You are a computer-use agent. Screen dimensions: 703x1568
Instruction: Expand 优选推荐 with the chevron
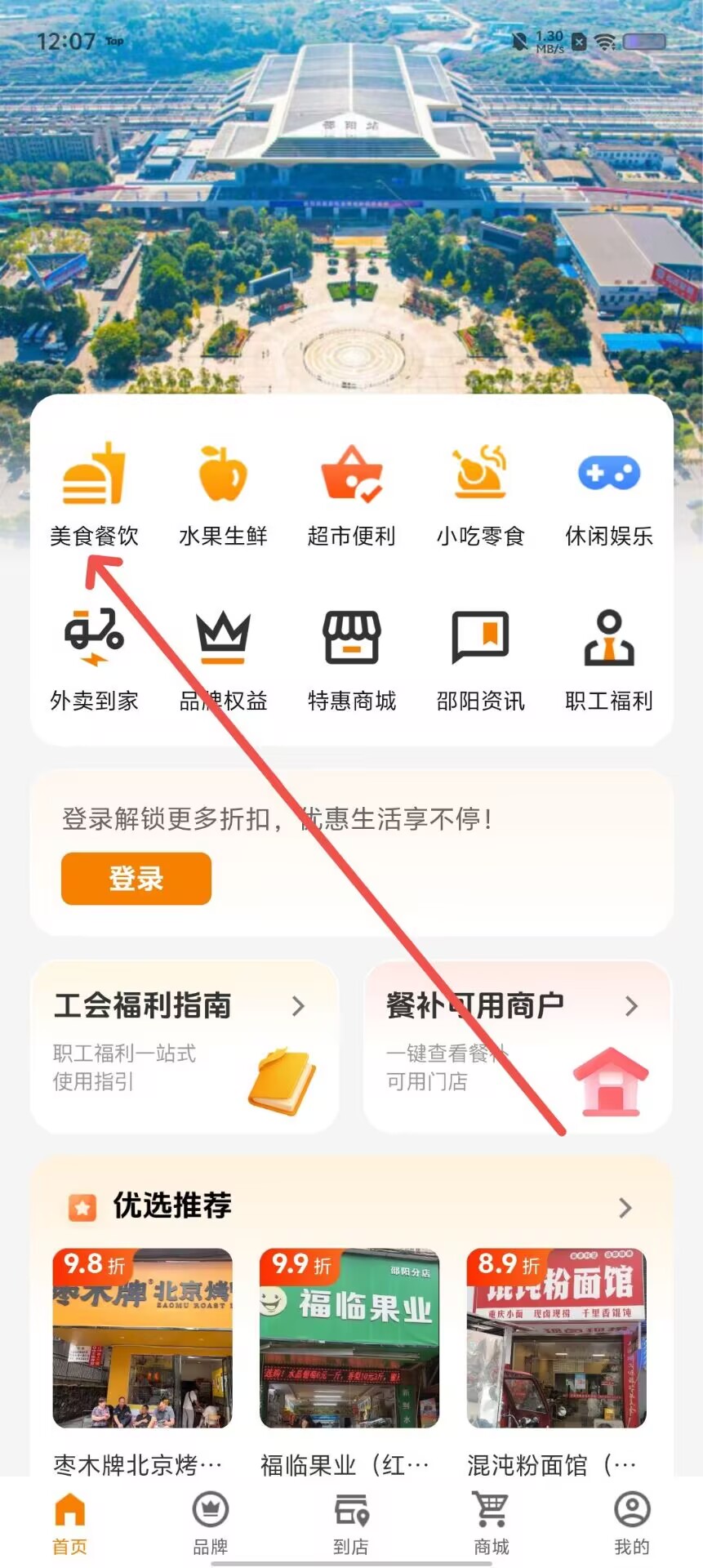click(625, 1207)
